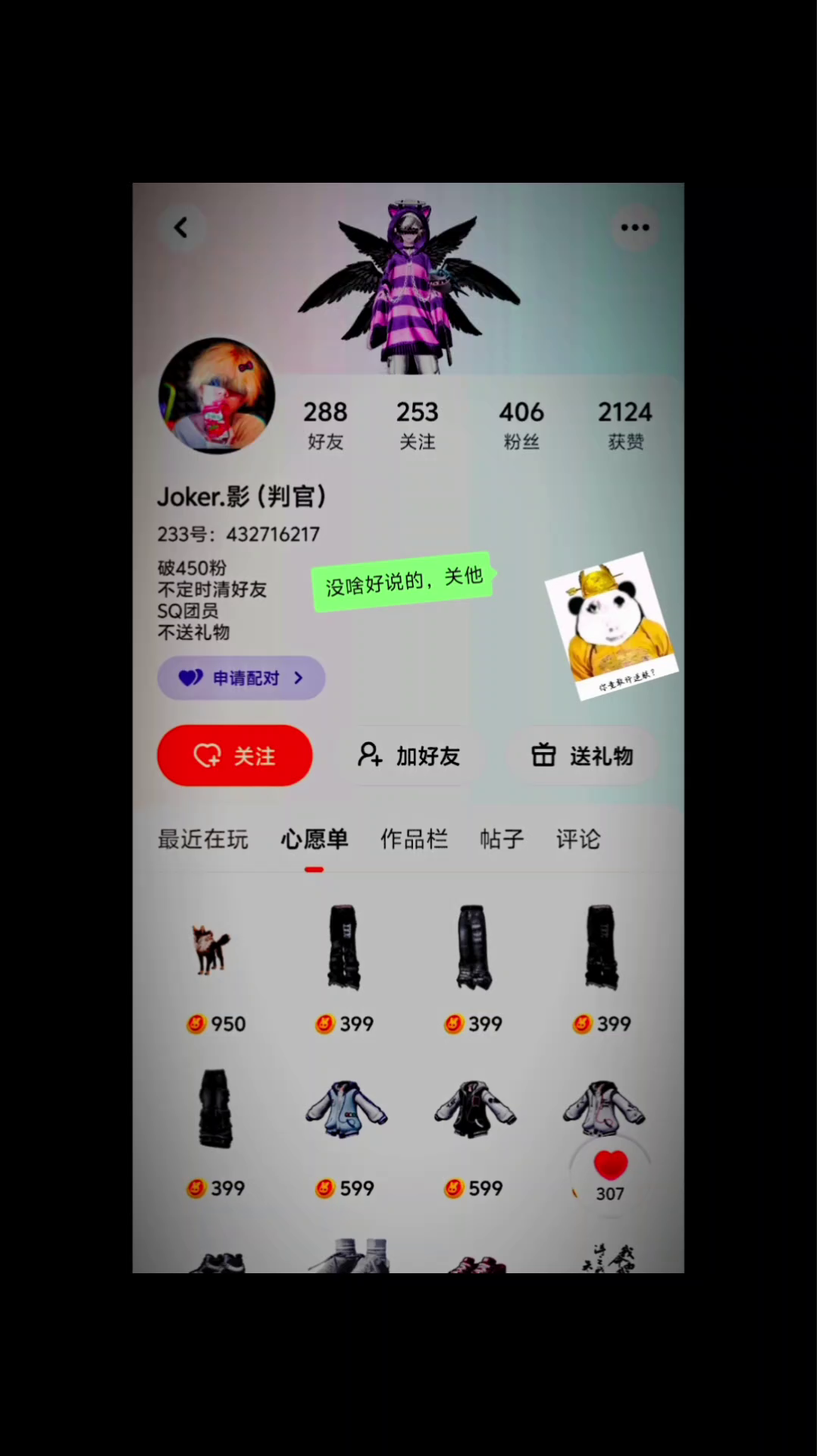Switch to the 评论 tab
The height and width of the screenshot is (1456, 817).
point(578,839)
